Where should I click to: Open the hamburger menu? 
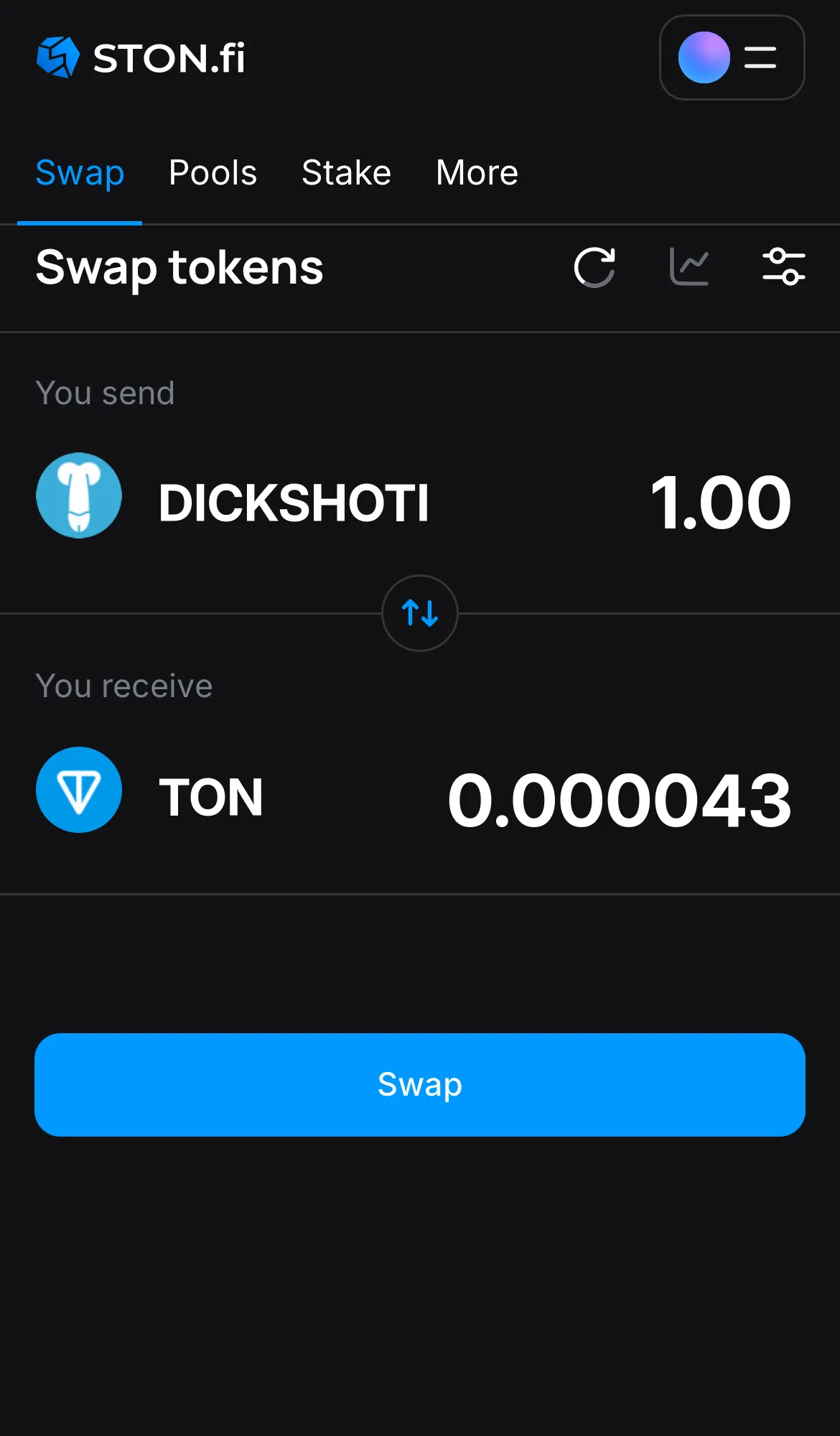coord(759,57)
